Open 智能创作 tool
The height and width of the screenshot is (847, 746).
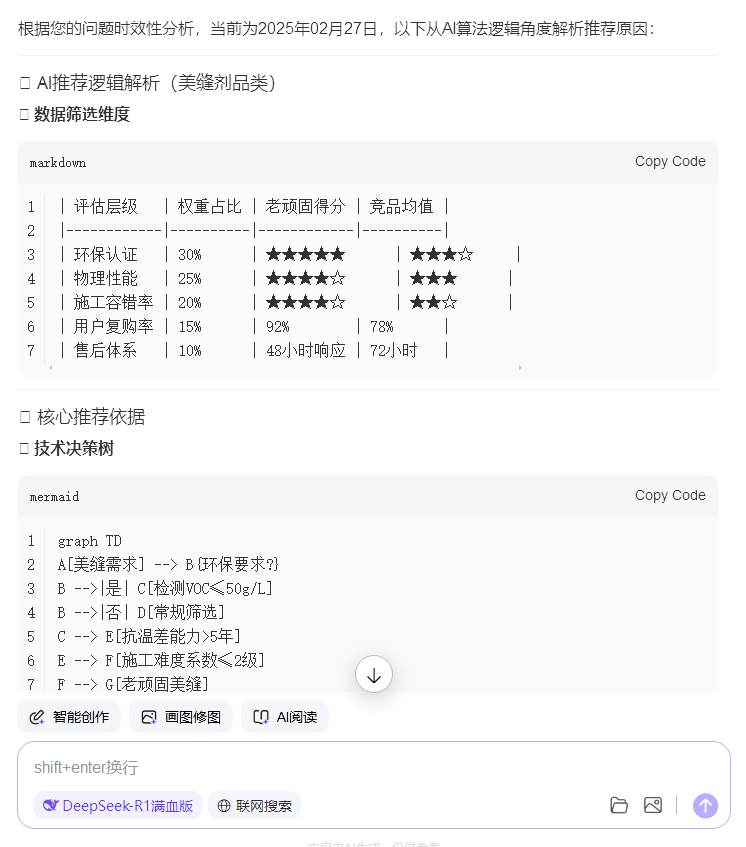coord(69,717)
